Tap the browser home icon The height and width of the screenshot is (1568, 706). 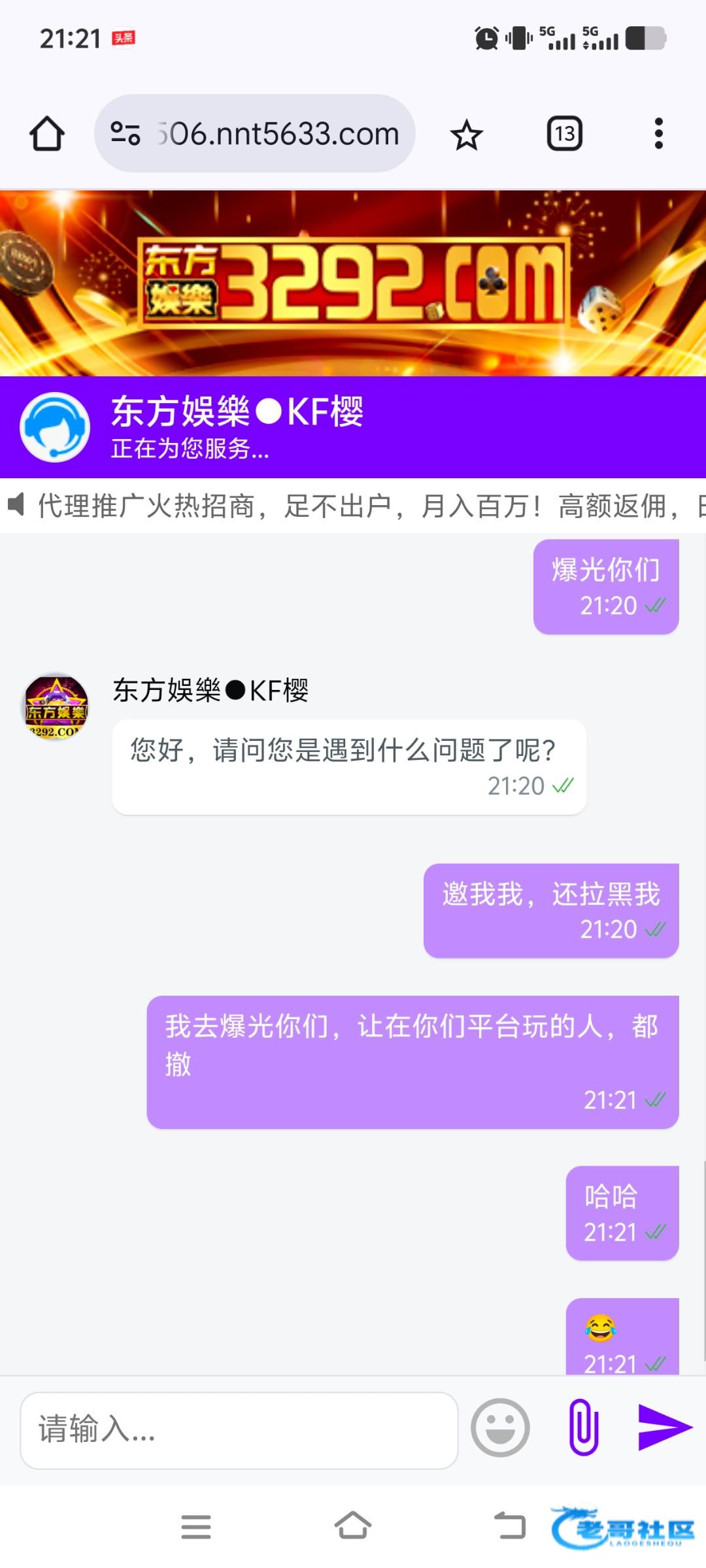click(x=47, y=134)
